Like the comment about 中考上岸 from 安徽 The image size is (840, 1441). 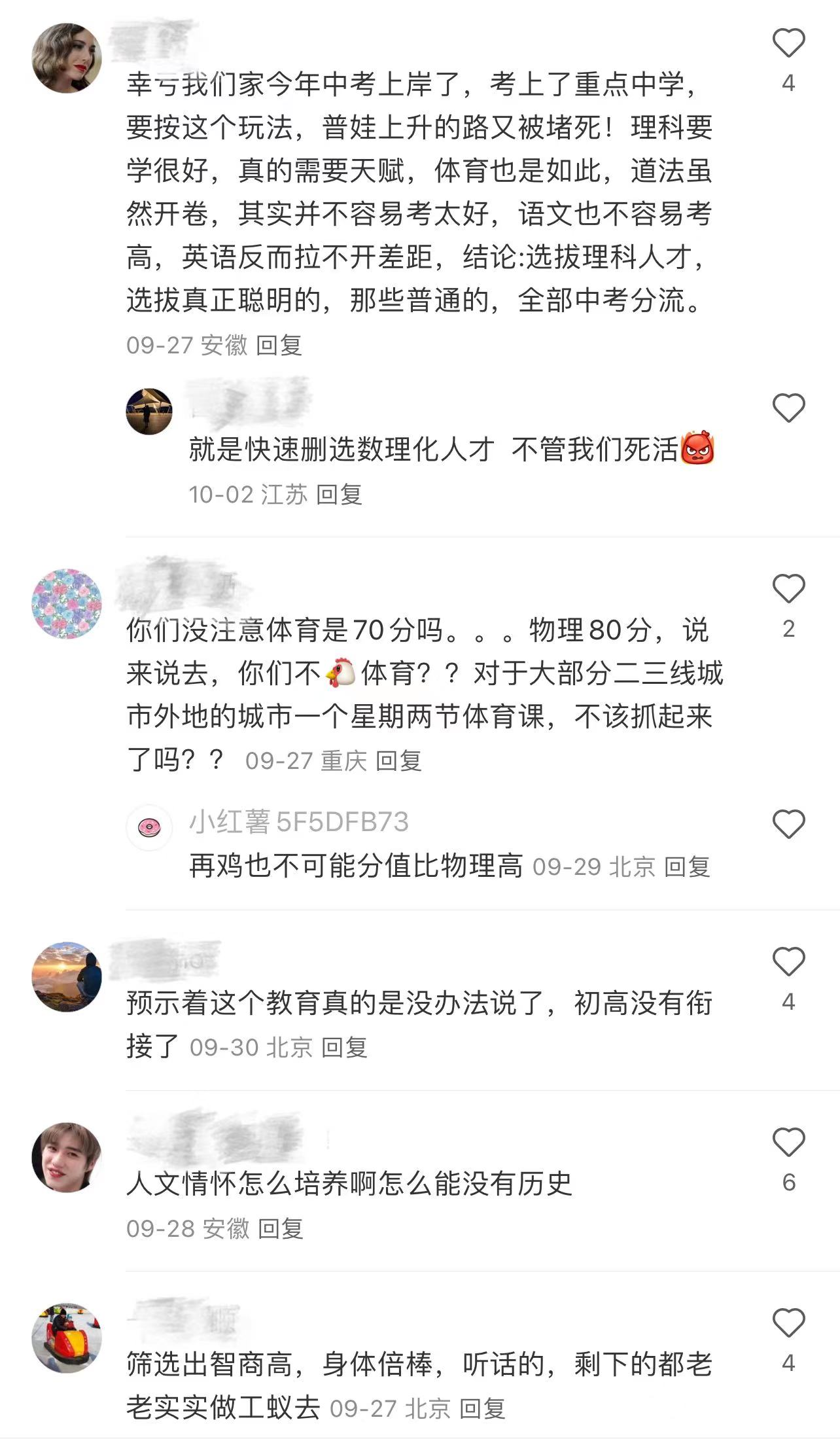[788, 44]
